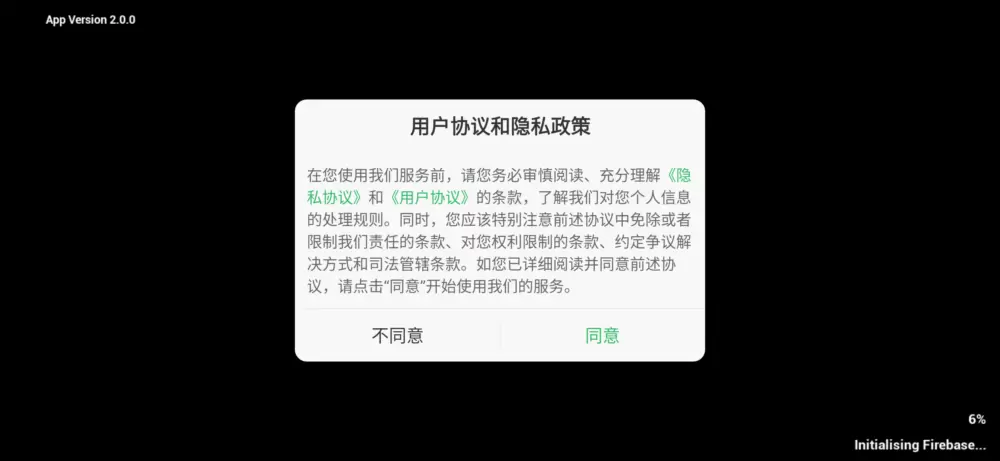Tap 同意 to accept the agreement
This screenshot has height=461, width=1000.
point(602,336)
